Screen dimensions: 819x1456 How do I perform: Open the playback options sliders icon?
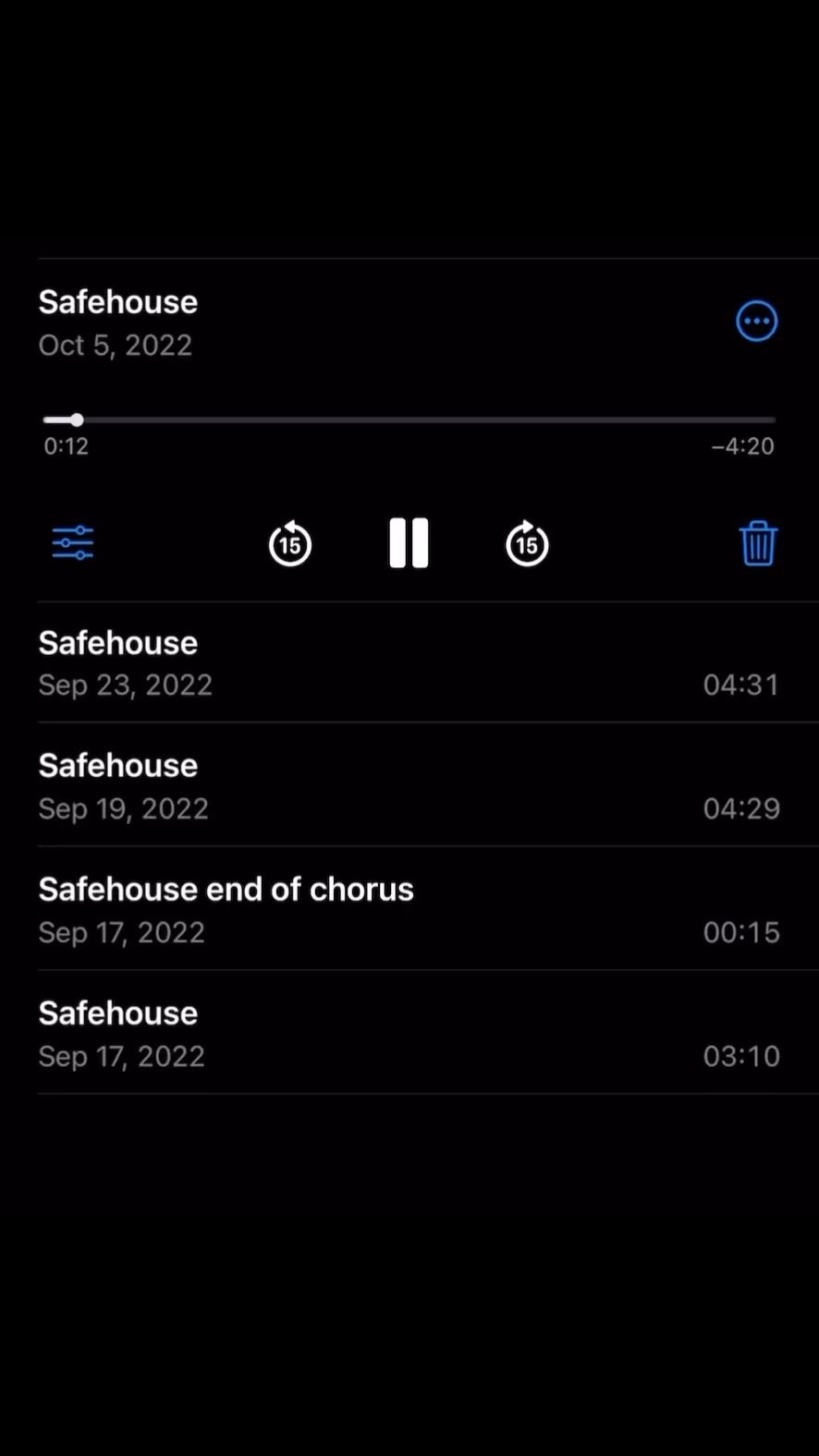(73, 543)
